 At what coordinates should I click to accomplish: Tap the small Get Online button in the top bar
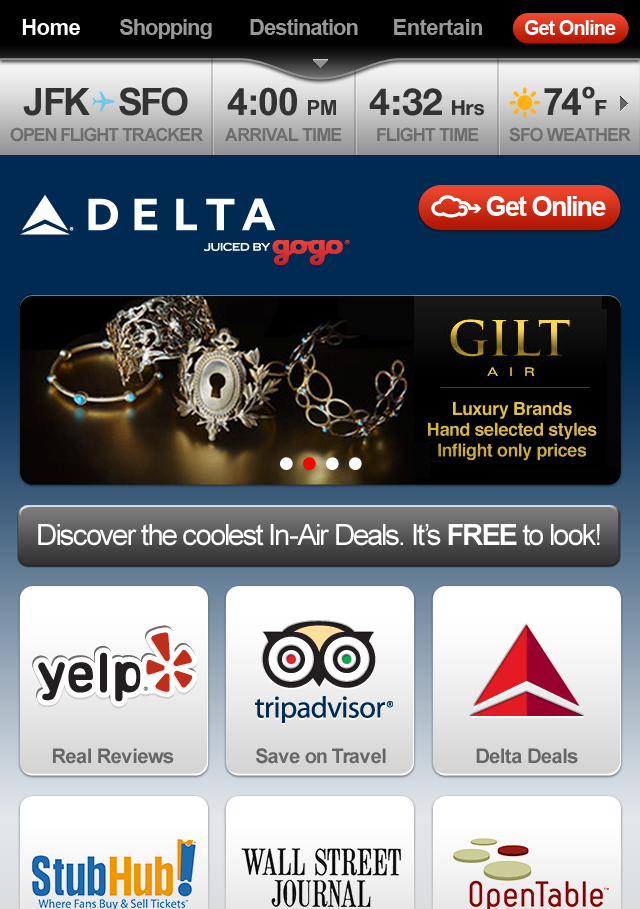pos(570,28)
